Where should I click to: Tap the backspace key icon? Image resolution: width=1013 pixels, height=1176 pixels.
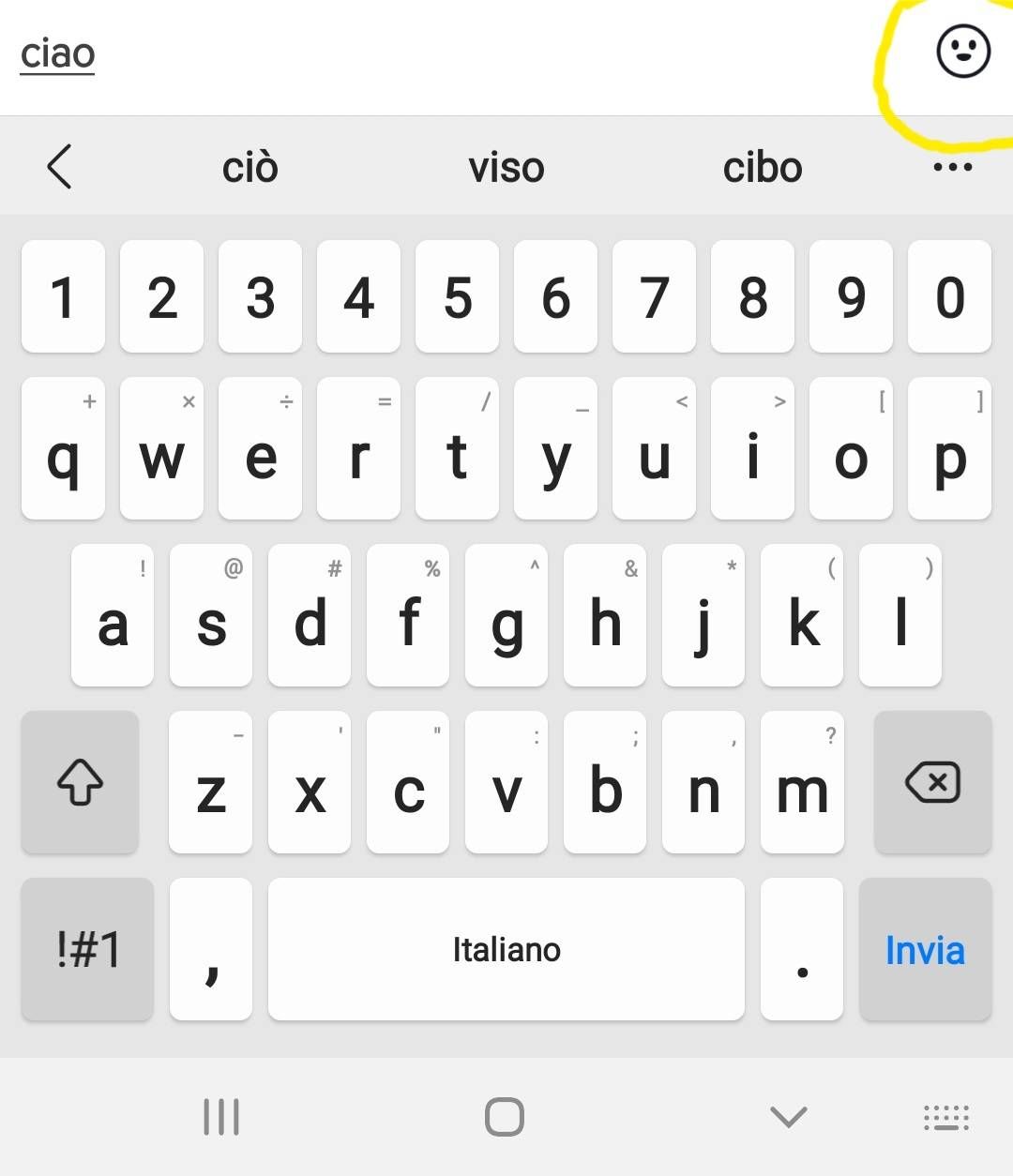point(933,783)
